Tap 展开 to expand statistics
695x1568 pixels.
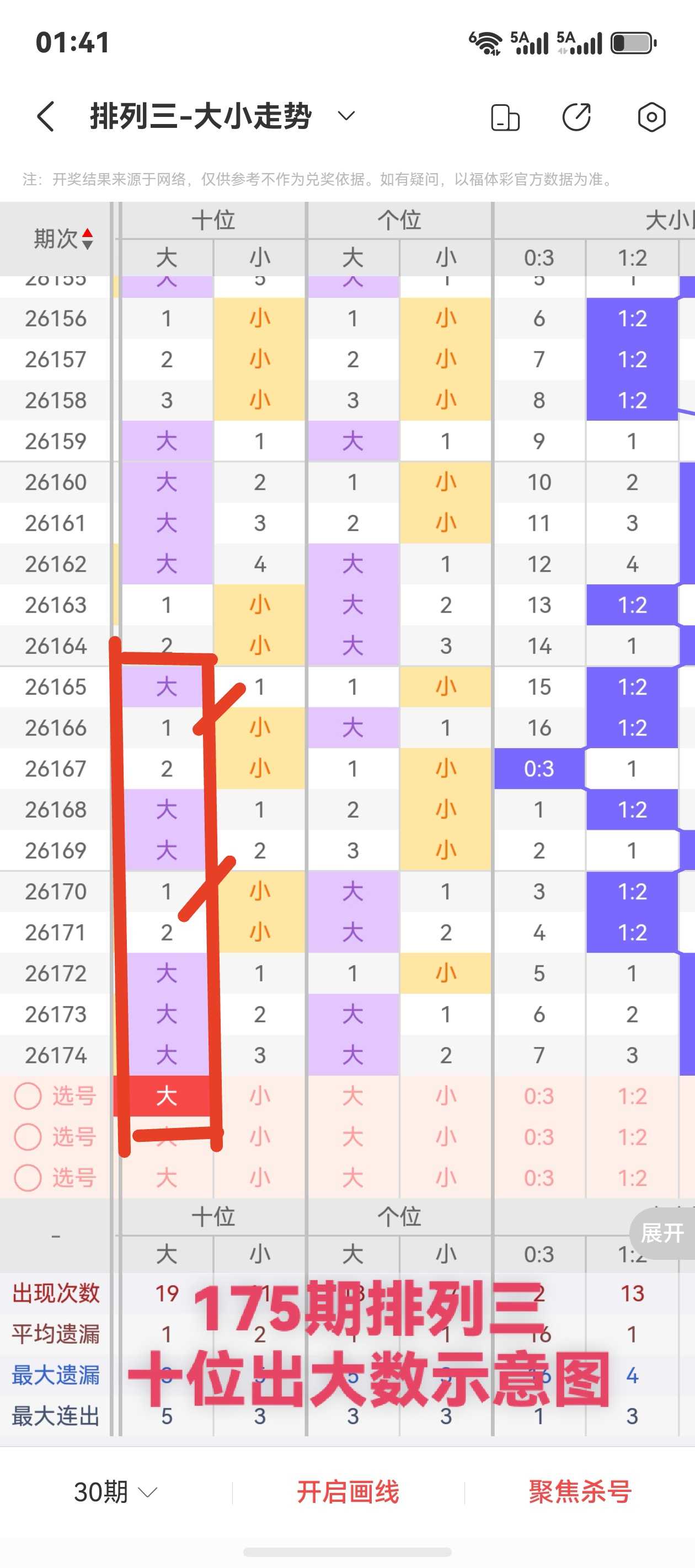click(x=662, y=1233)
